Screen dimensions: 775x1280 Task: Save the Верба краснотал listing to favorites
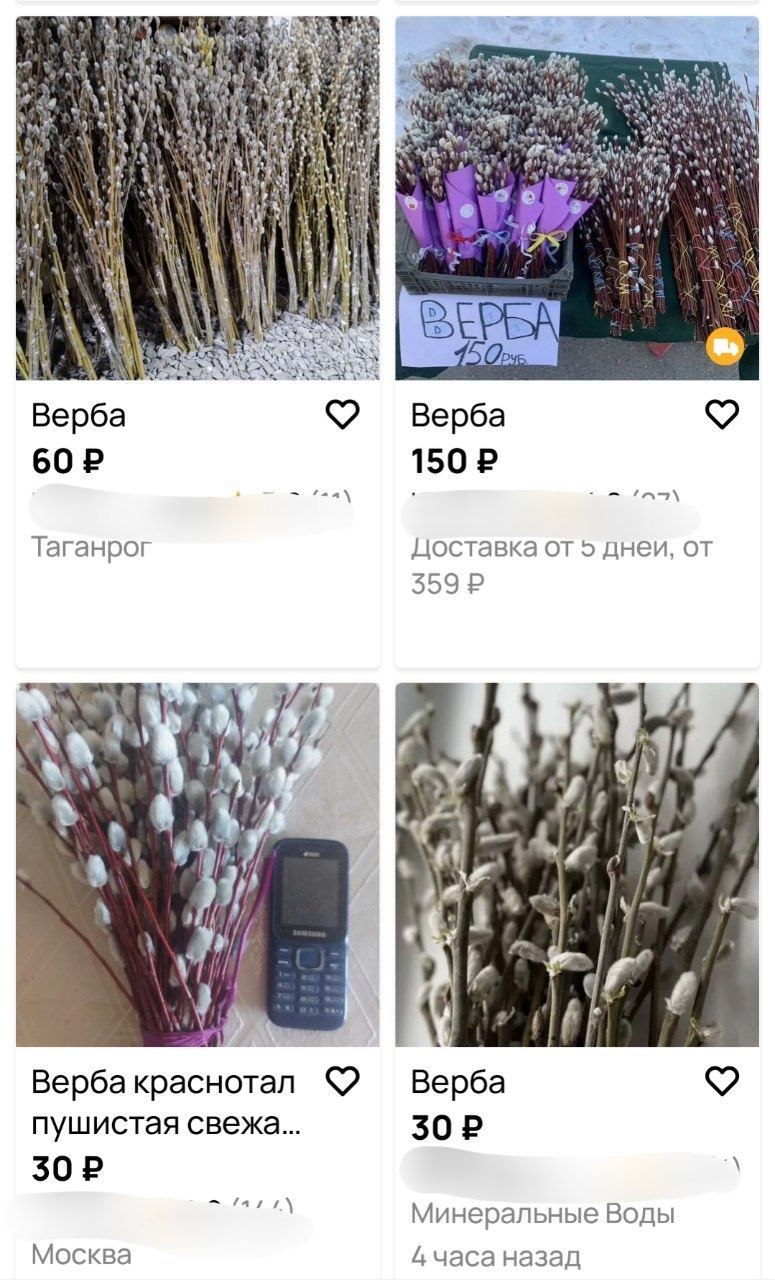click(x=343, y=1080)
